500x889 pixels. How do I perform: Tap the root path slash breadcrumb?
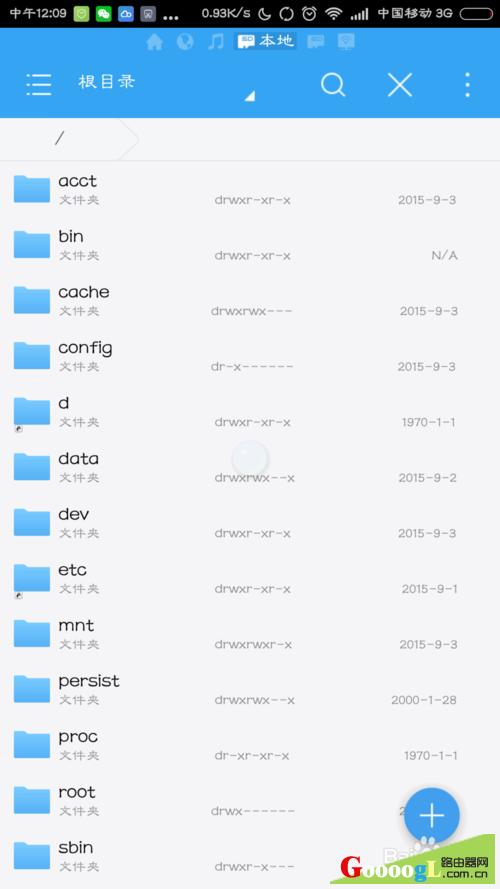60,138
